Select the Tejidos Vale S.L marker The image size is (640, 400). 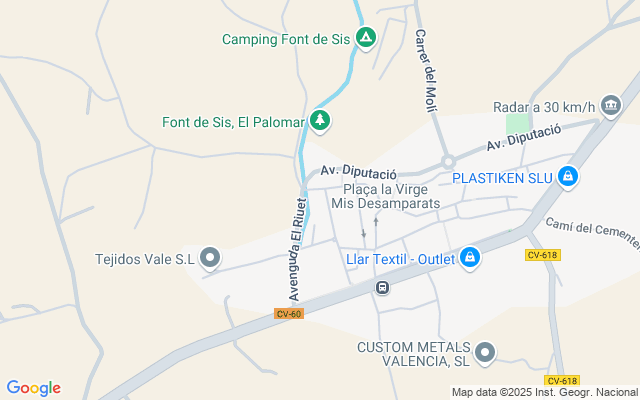pos(210,259)
